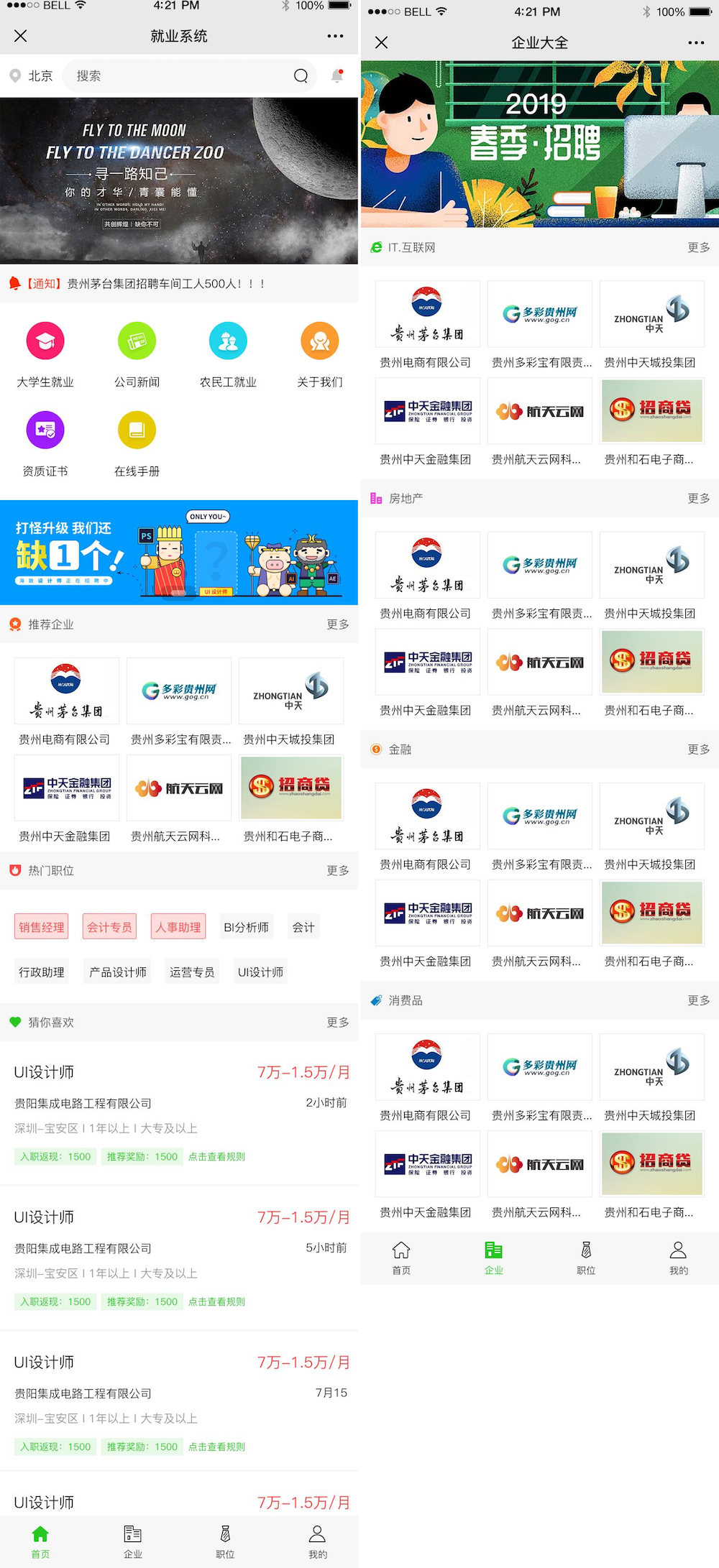Choose the BI分析师 chip

click(x=246, y=927)
